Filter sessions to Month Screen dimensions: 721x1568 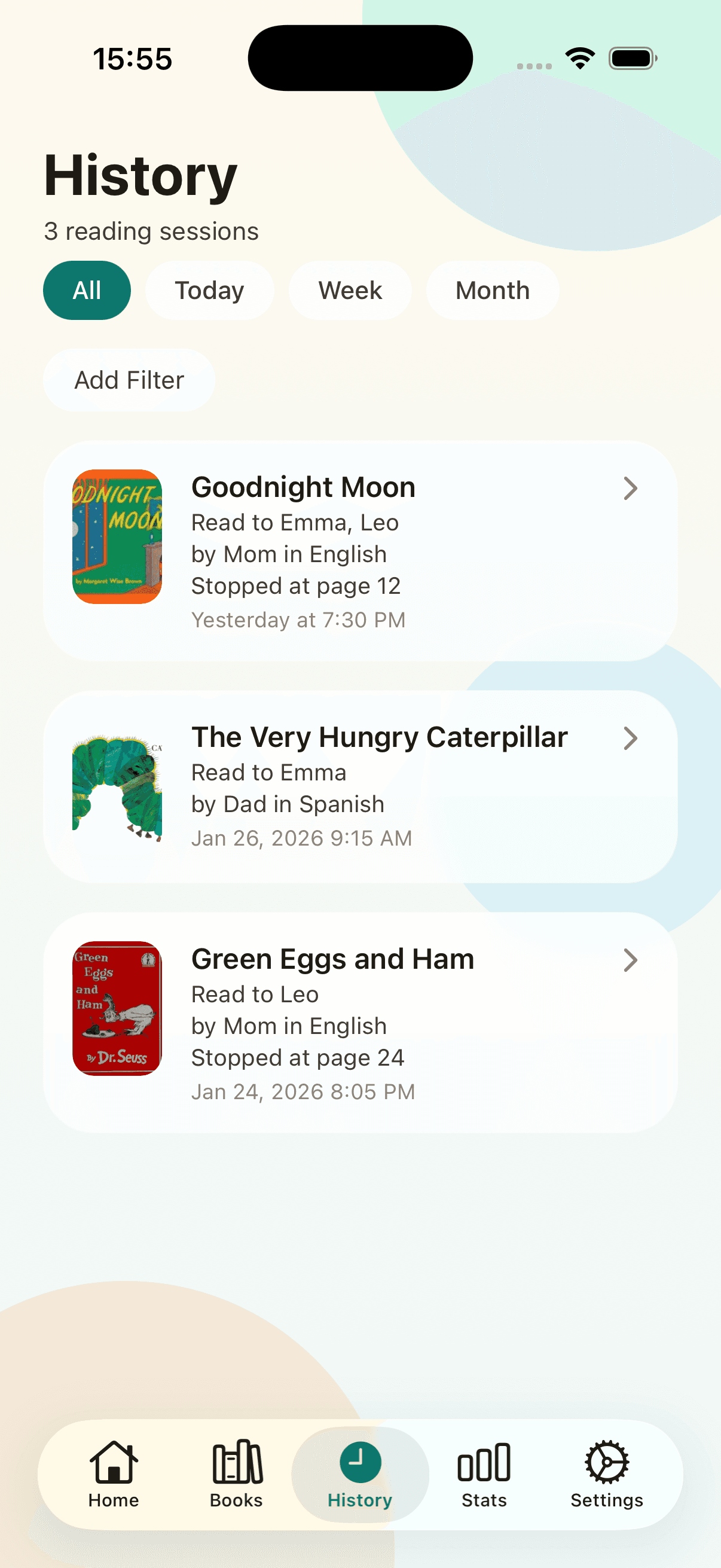(x=492, y=291)
